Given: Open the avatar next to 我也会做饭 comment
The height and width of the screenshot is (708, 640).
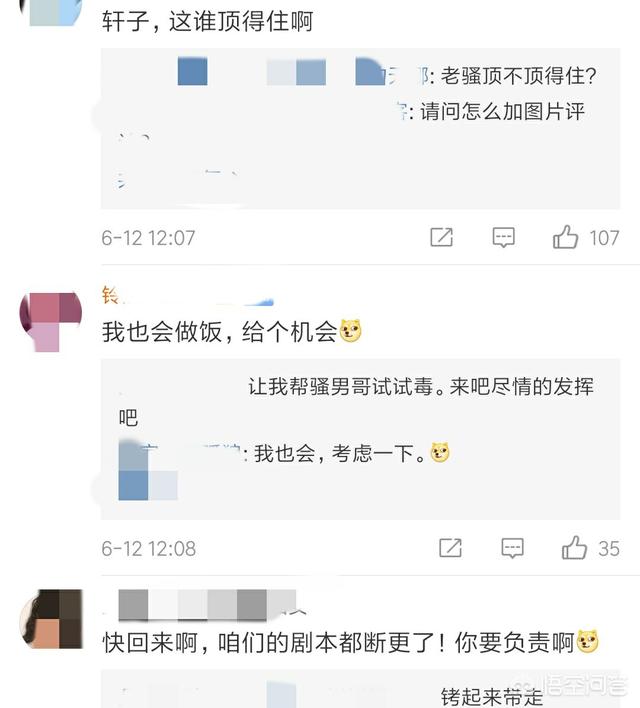Looking at the screenshot, I should (x=50, y=321).
